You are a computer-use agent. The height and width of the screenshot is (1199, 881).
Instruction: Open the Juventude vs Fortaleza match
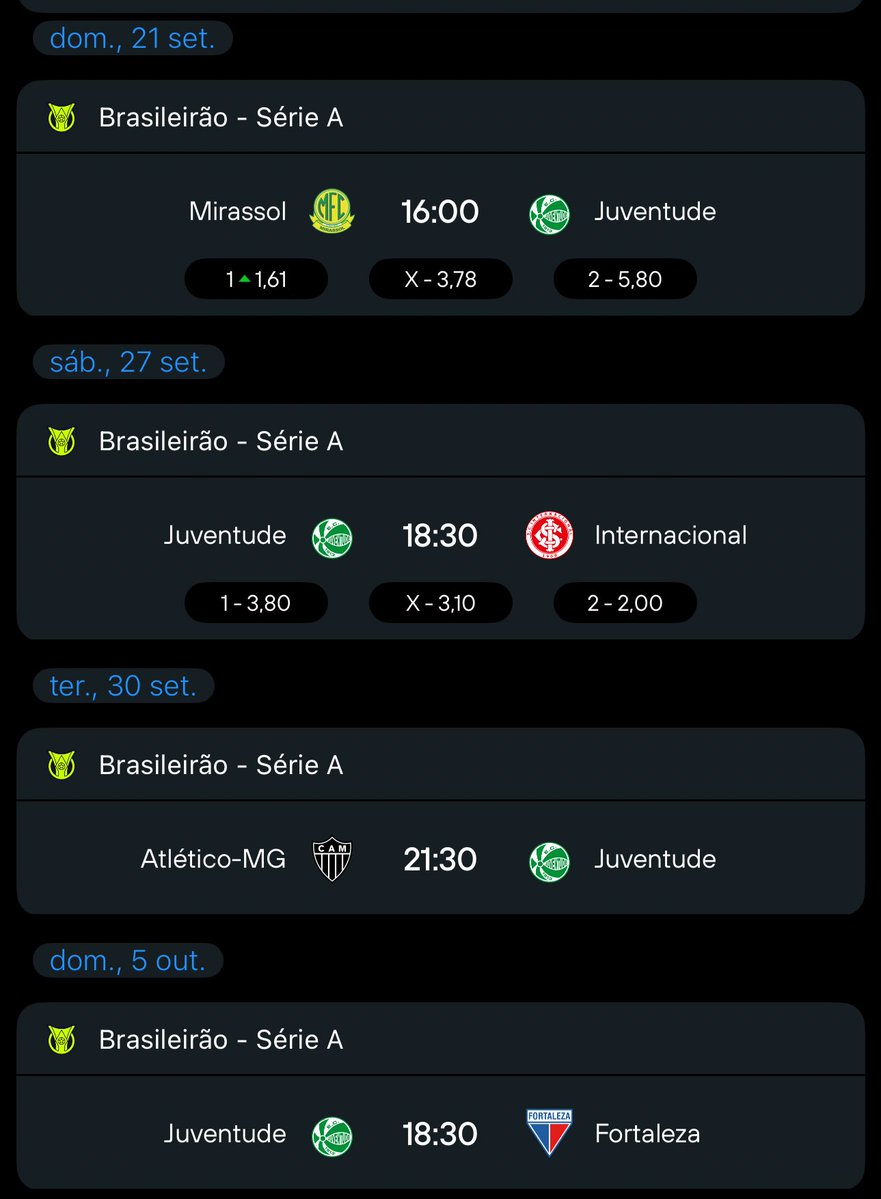(x=440, y=1134)
